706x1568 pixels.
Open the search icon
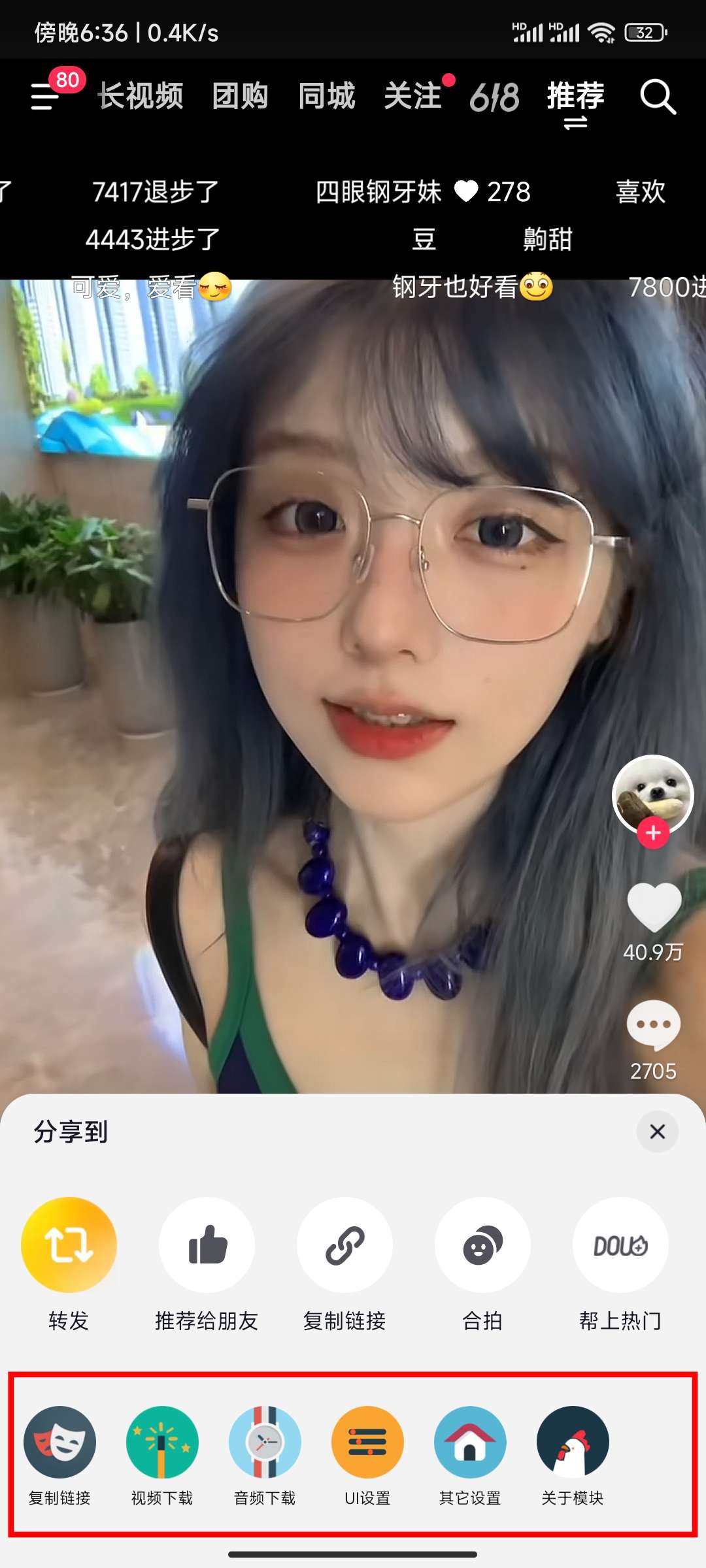click(657, 97)
